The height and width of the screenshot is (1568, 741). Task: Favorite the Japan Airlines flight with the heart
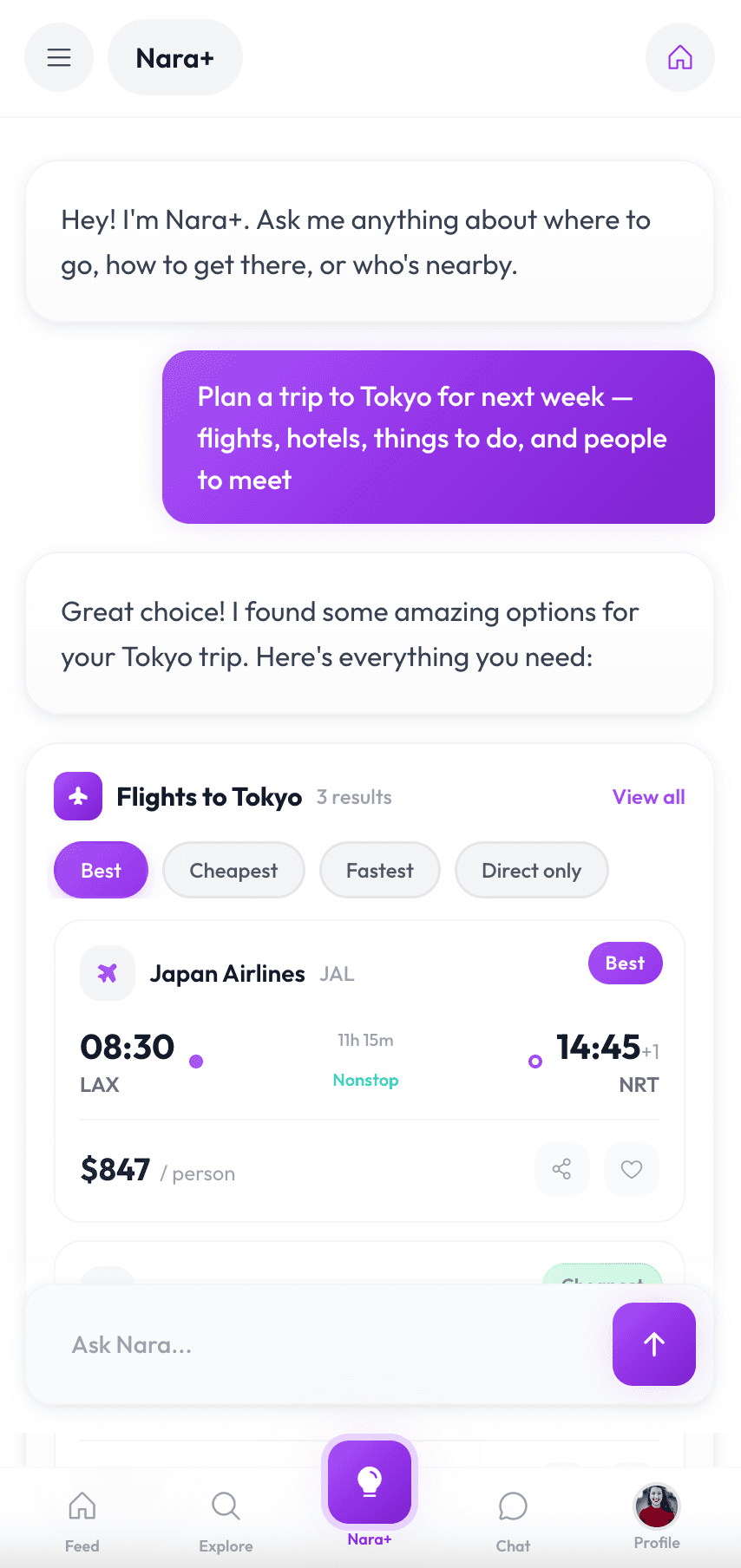coord(631,1169)
